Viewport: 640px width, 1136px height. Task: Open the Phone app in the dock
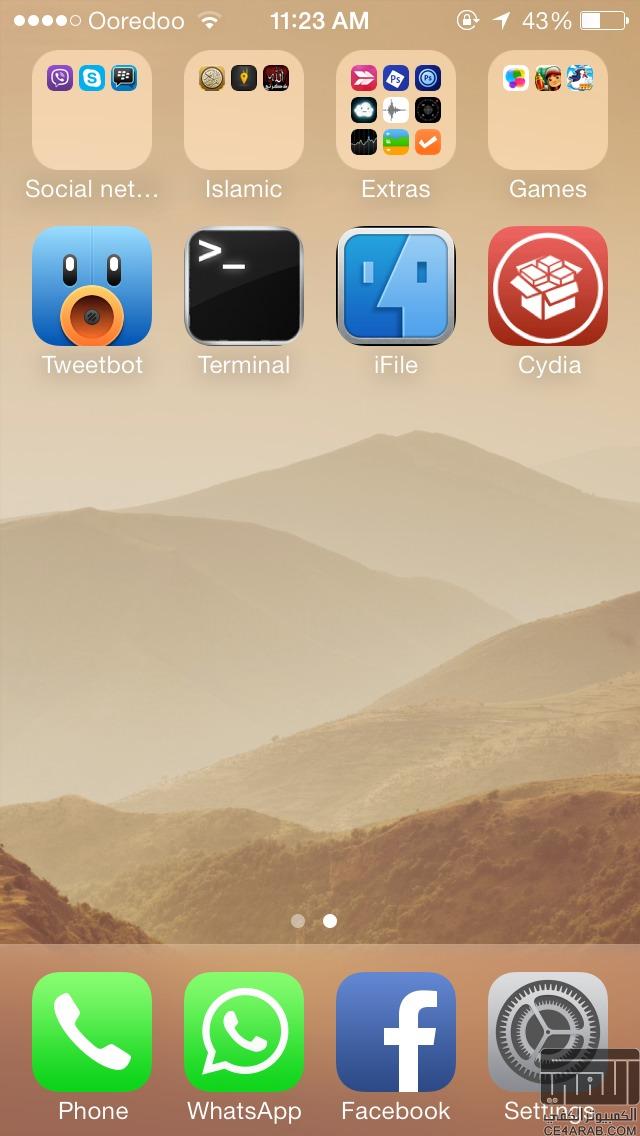click(x=92, y=1032)
